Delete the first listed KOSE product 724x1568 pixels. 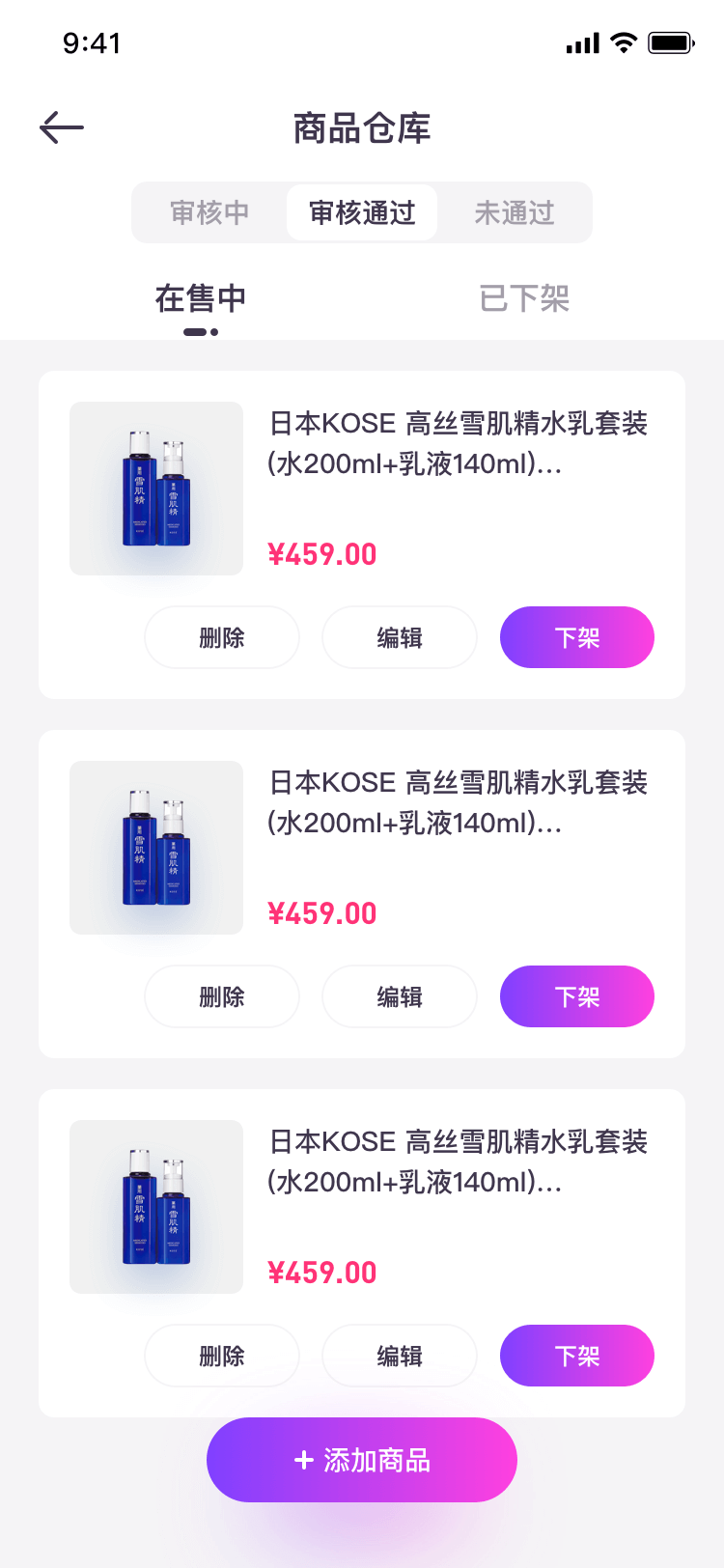click(222, 637)
